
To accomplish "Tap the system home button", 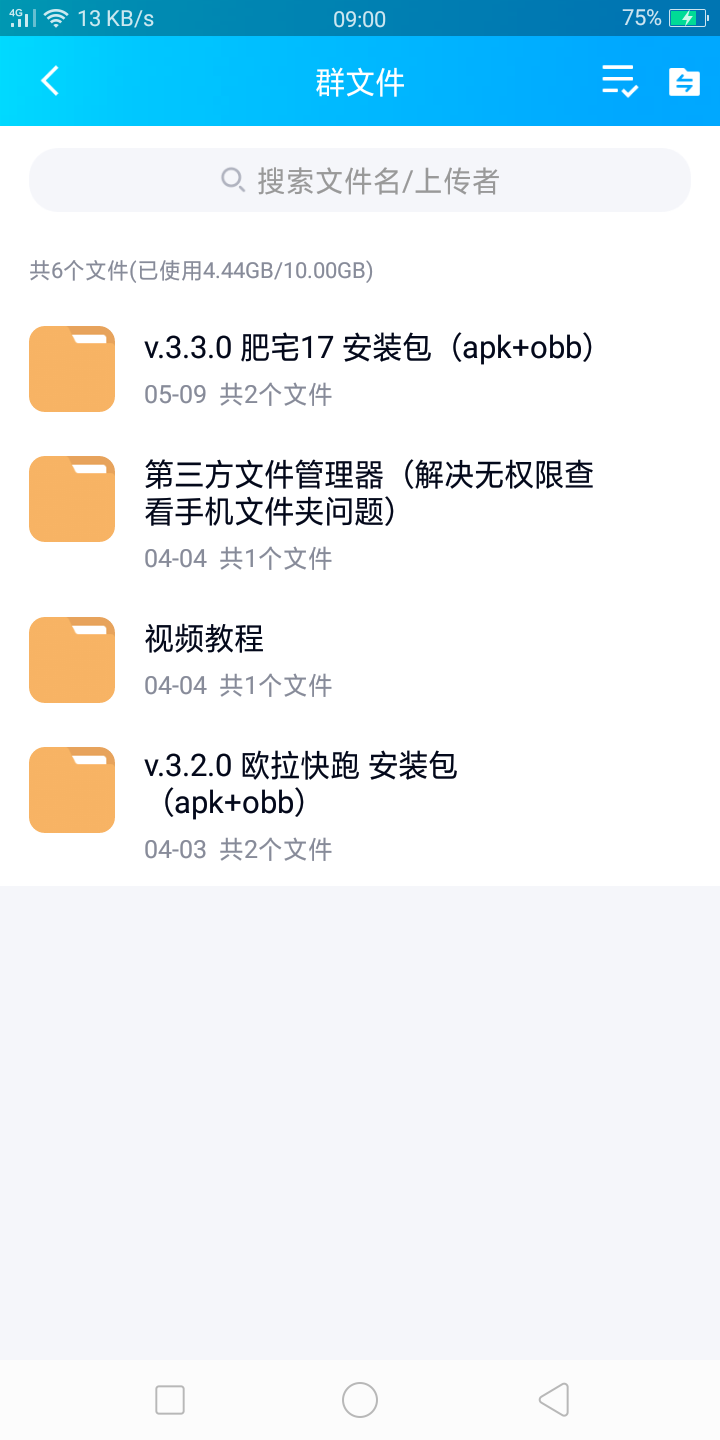I will (360, 1400).
